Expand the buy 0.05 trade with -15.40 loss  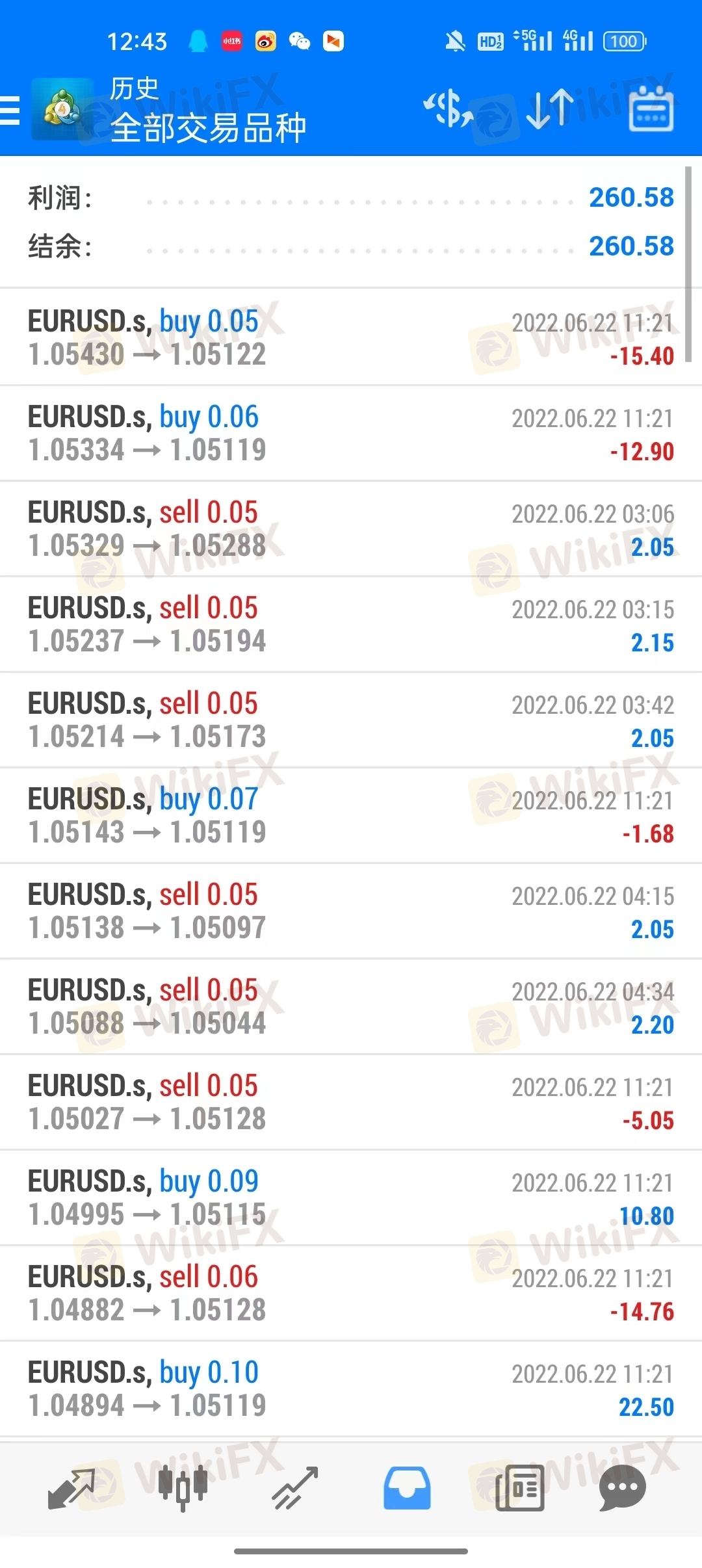click(x=351, y=337)
